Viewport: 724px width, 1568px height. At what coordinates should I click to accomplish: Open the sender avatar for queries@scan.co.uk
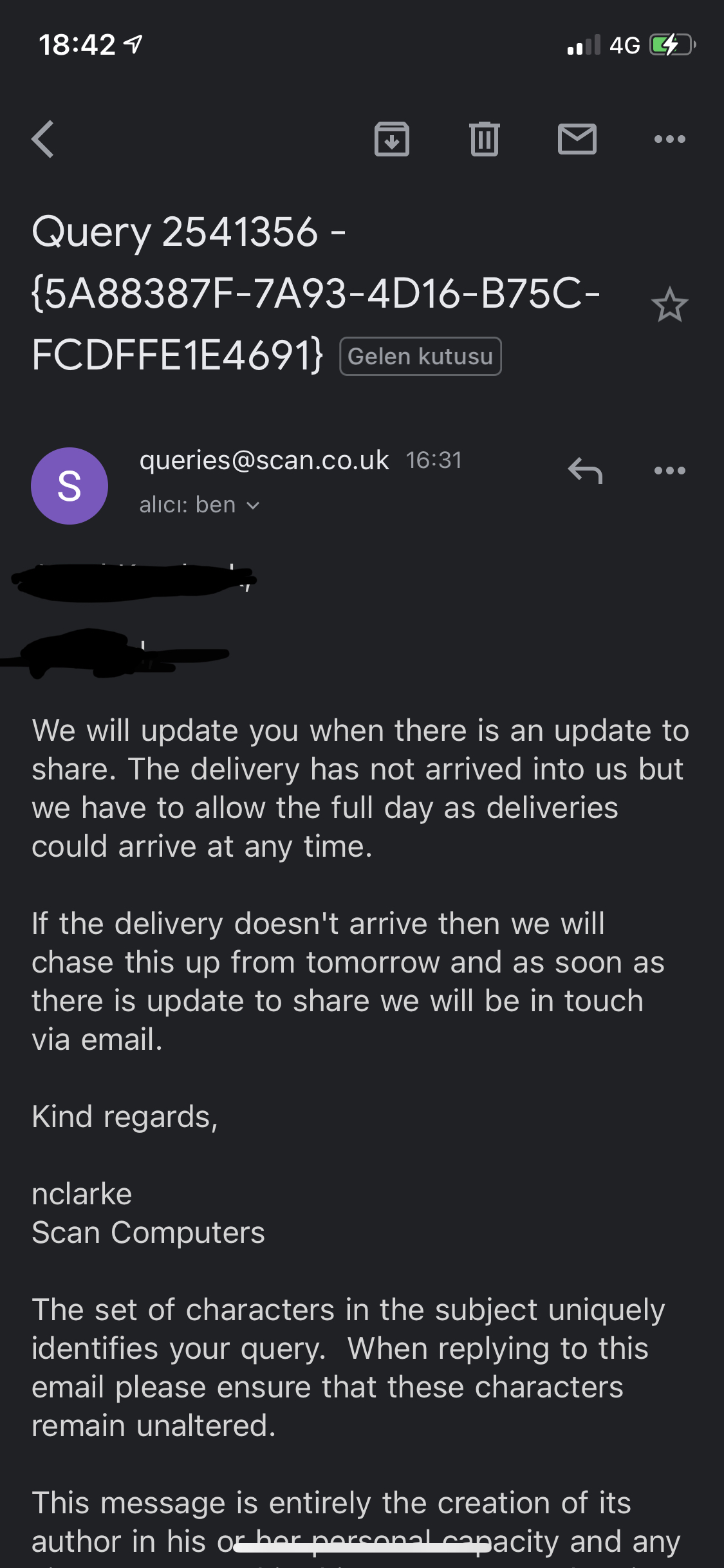click(x=70, y=486)
